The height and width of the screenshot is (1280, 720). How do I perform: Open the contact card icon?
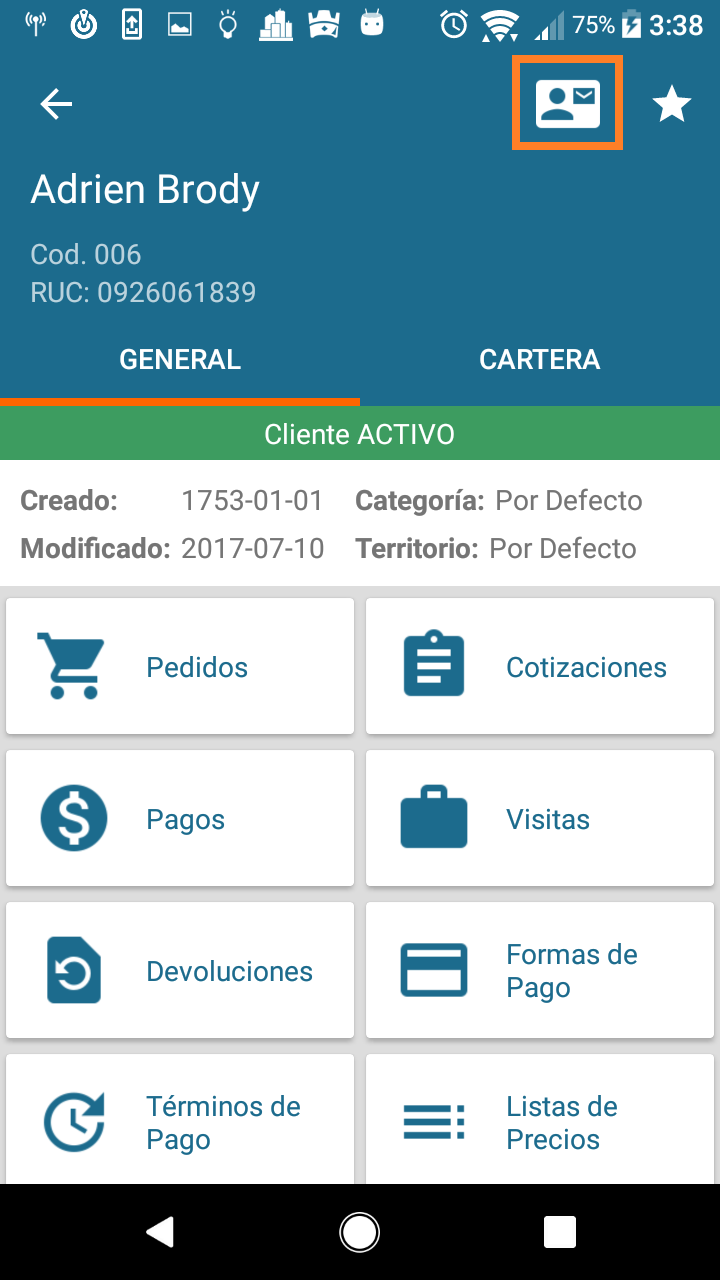(x=568, y=104)
